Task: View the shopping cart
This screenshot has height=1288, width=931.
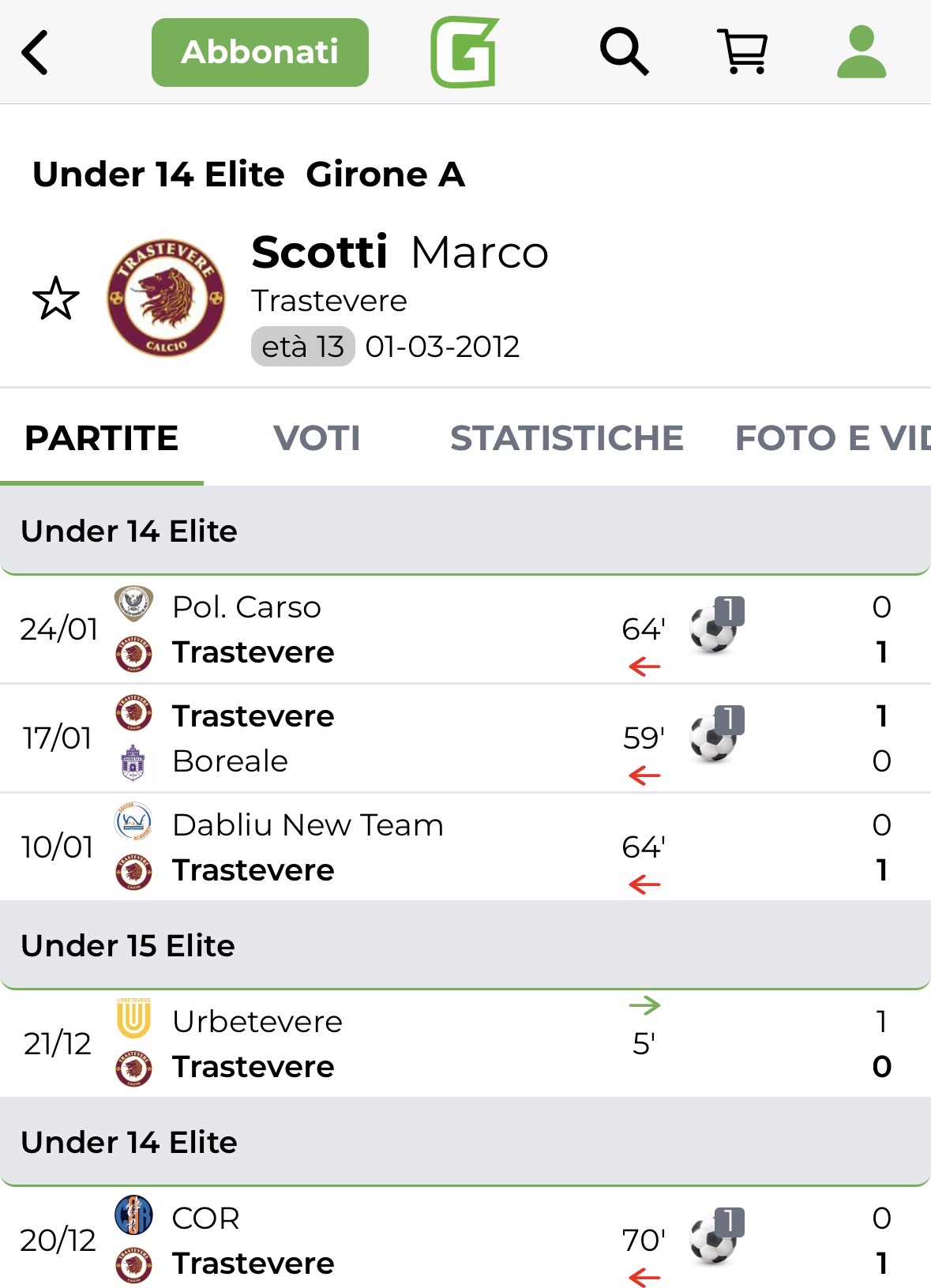Action: coord(742,53)
